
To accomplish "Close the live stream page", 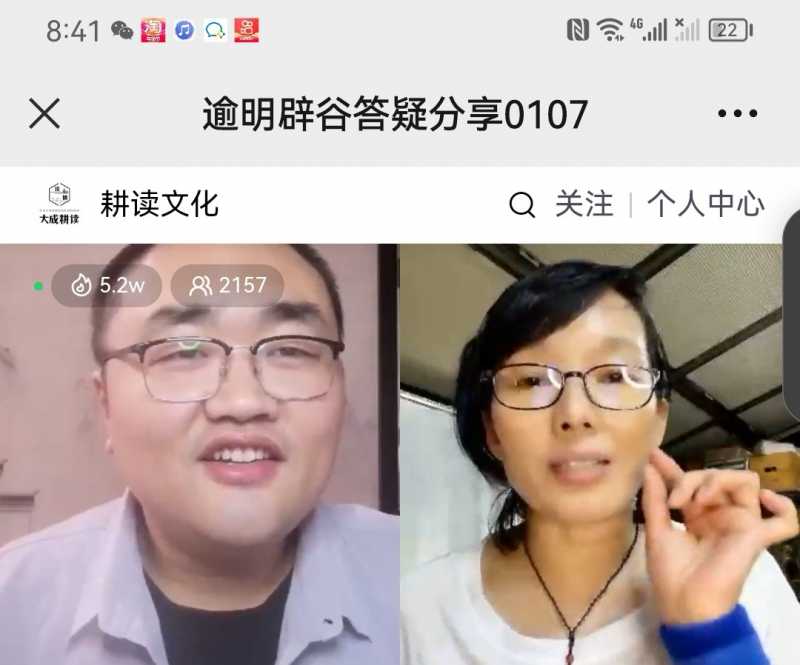I will (45, 114).
